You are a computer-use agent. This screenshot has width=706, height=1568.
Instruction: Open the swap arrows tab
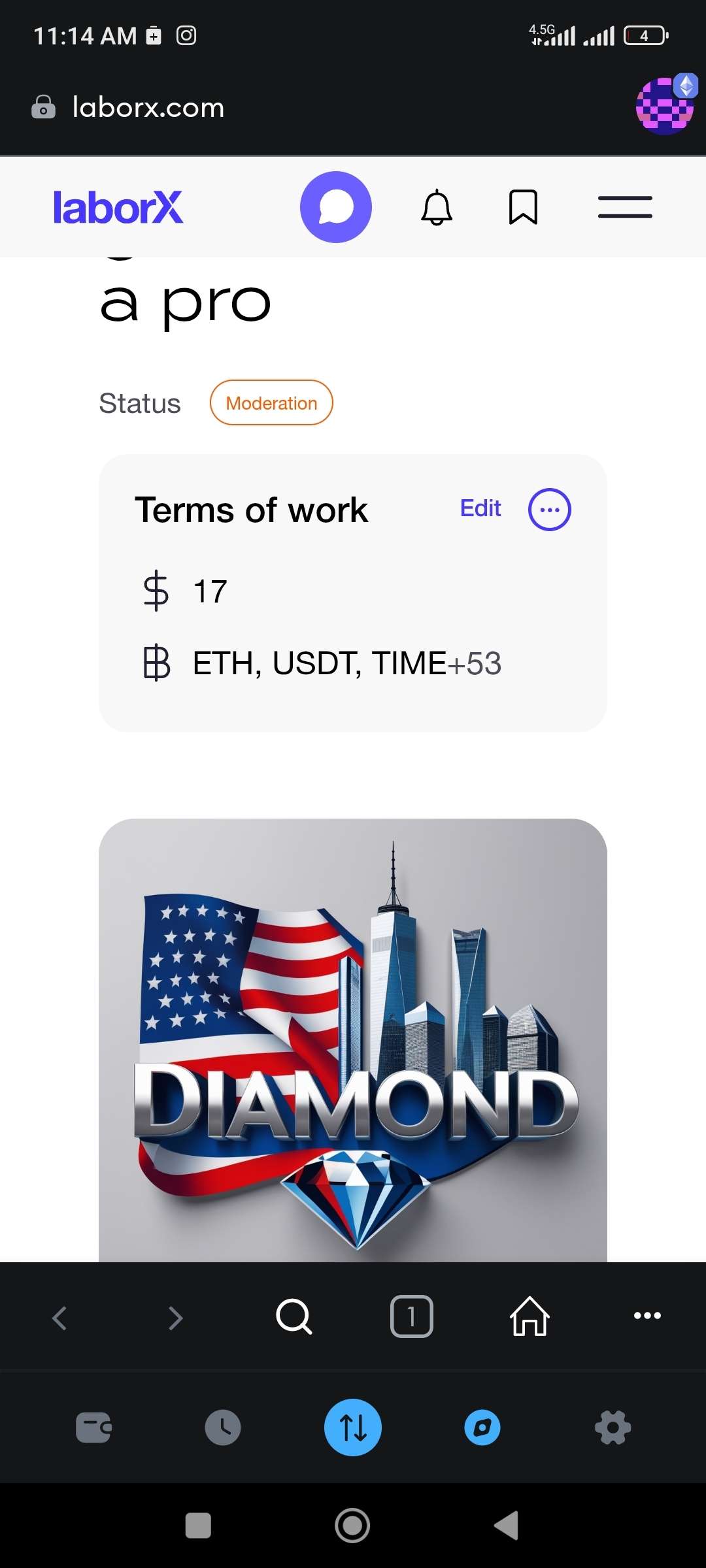(x=353, y=1428)
